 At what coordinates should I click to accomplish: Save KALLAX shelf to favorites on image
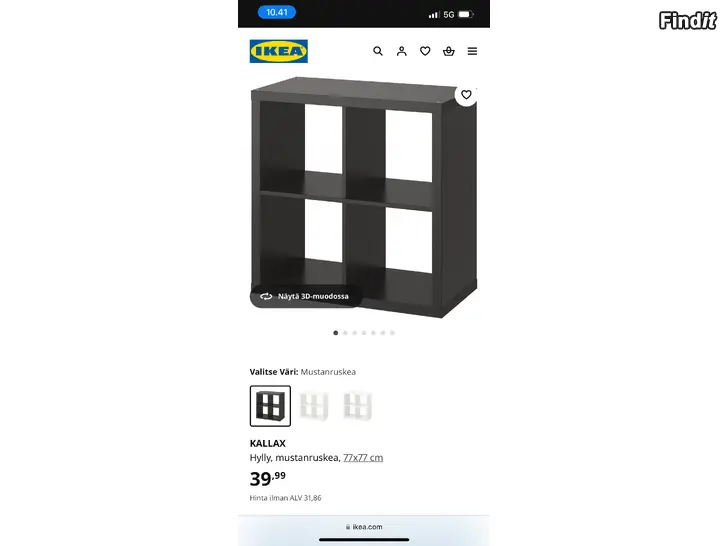tap(466, 95)
